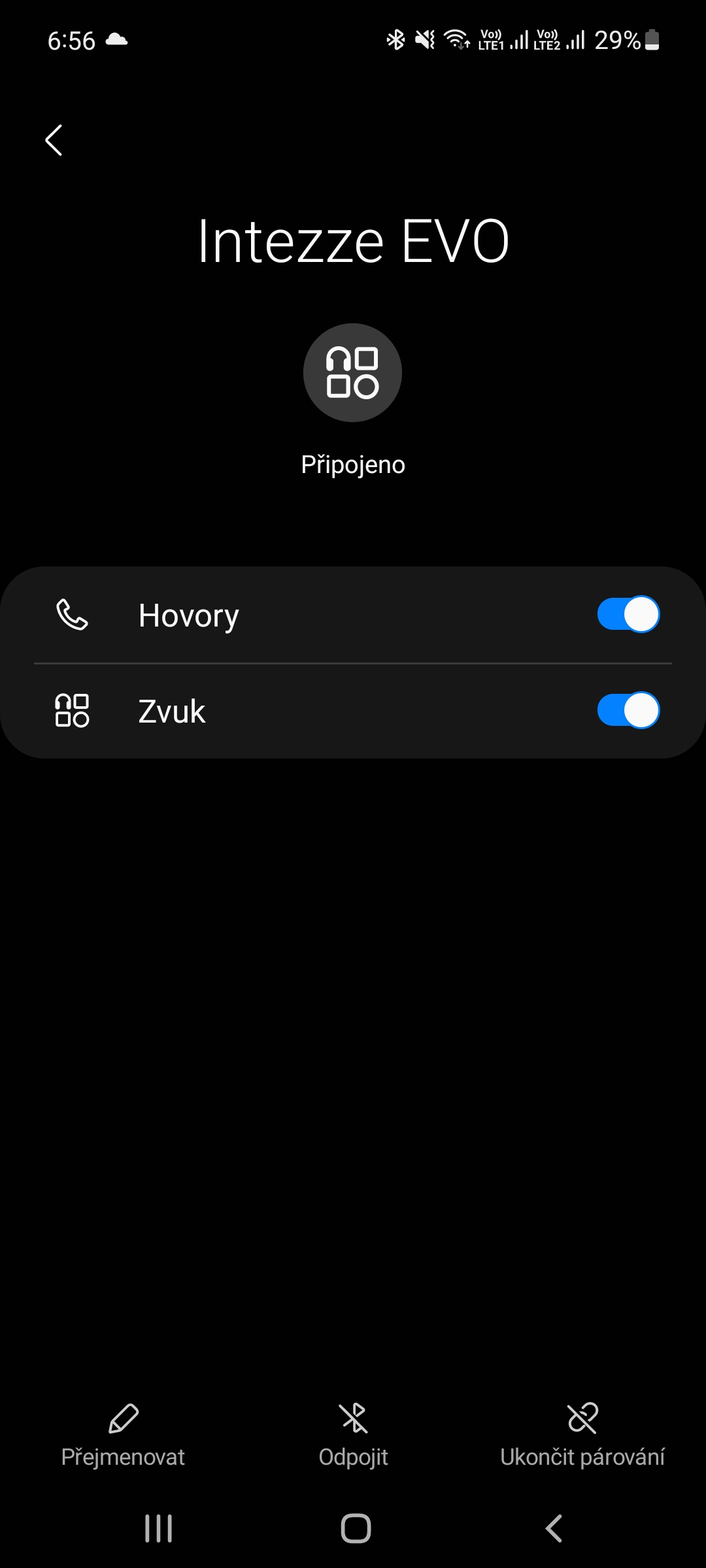Image resolution: width=706 pixels, height=1568 pixels.
Task: Disable the Zvuk audio switch
Action: (628, 711)
